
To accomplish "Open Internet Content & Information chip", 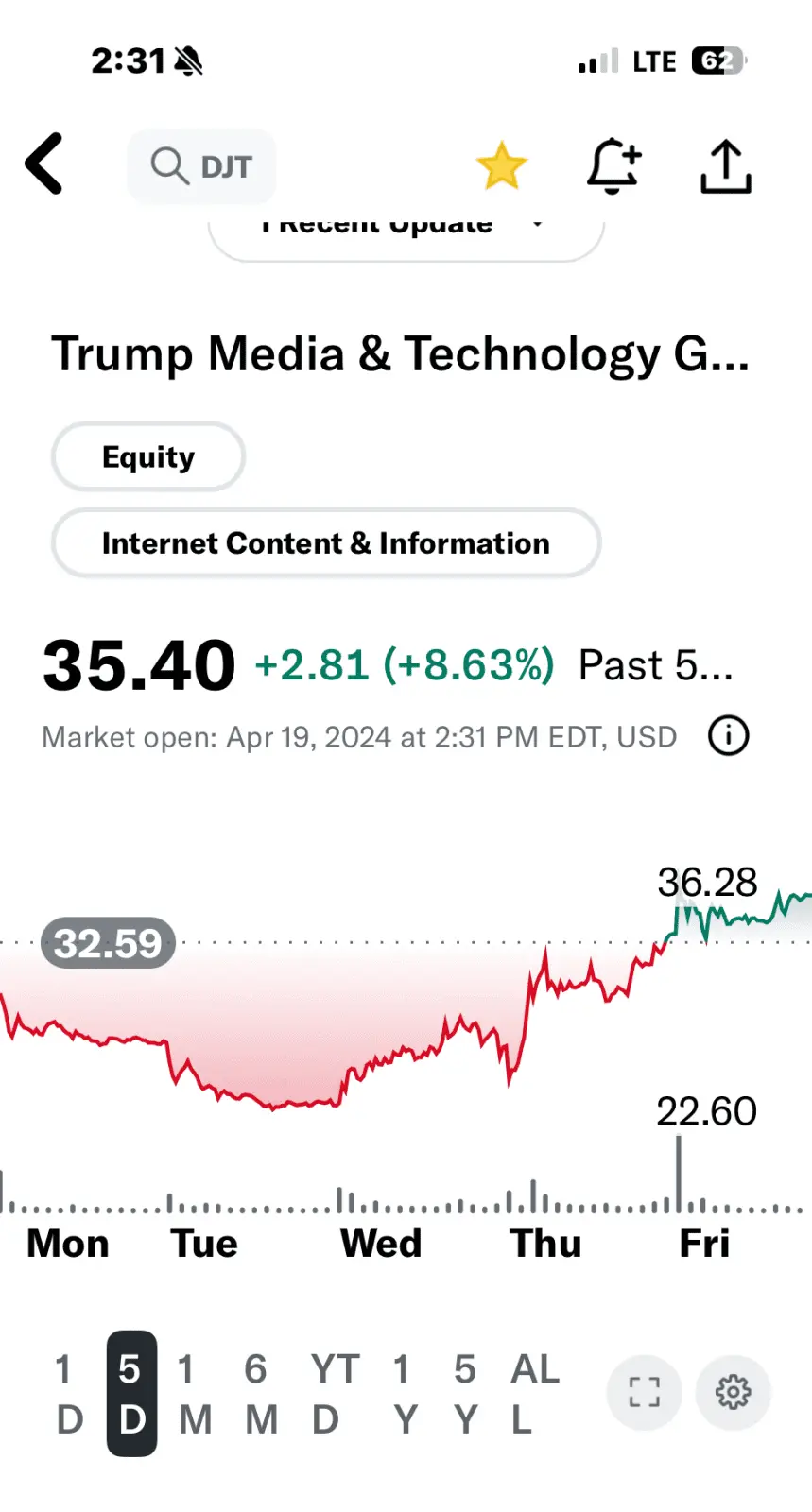I will click(x=325, y=543).
